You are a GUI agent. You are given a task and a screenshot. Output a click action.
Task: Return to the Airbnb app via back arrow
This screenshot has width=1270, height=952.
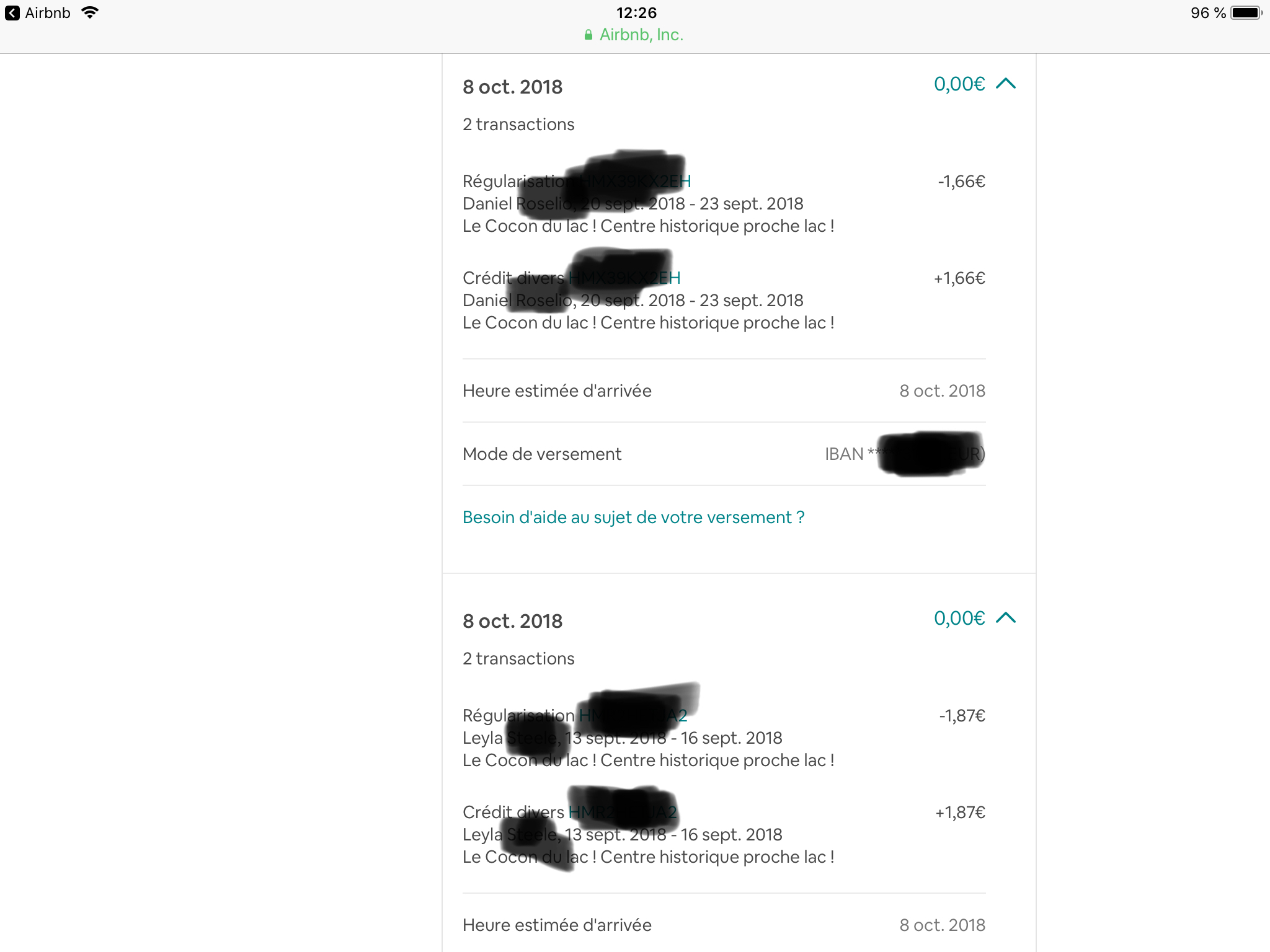[12, 13]
